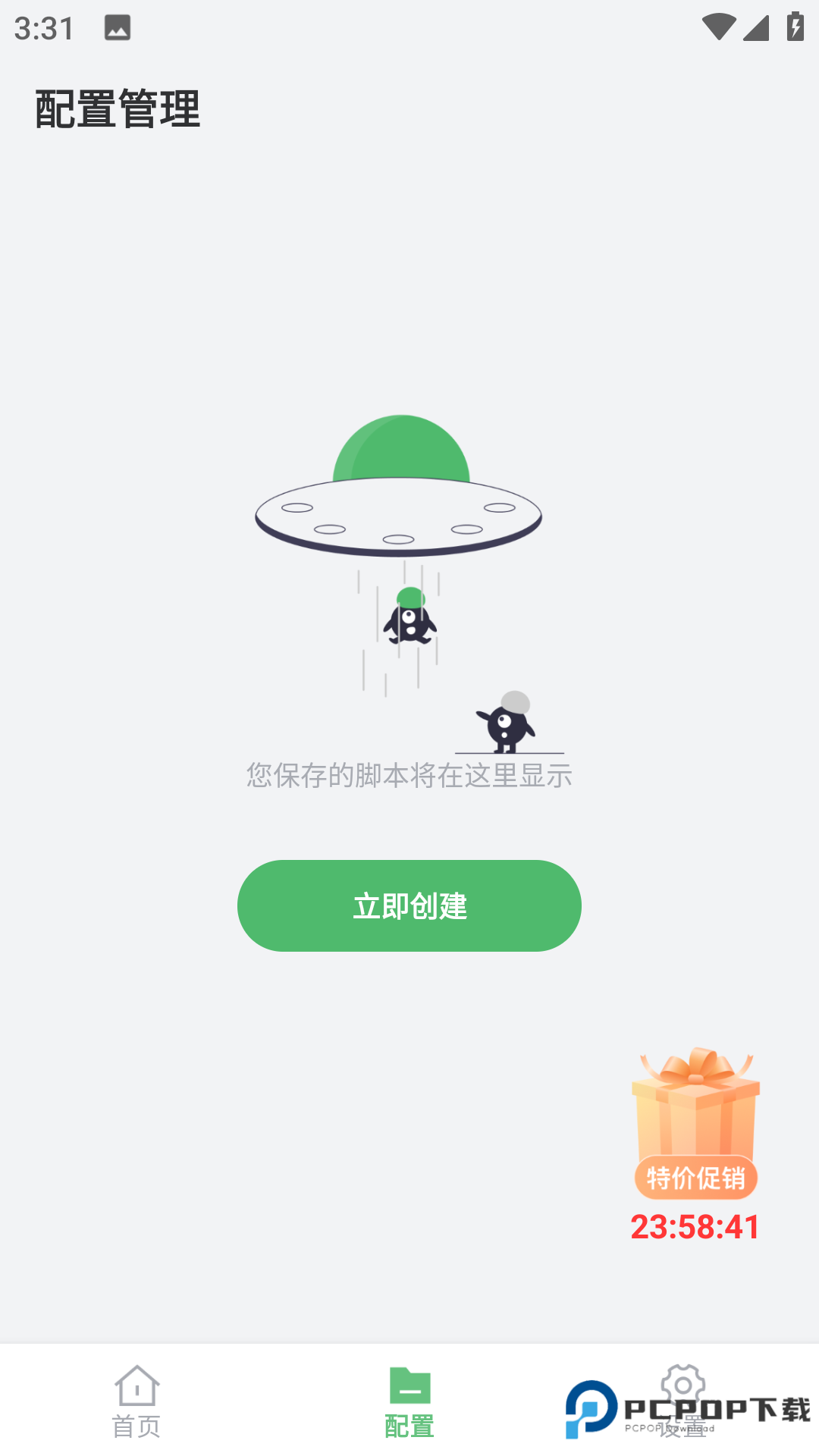Tap the PCPOP logo watermark
This screenshot has width=819, height=1456.
pos(686,1410)
